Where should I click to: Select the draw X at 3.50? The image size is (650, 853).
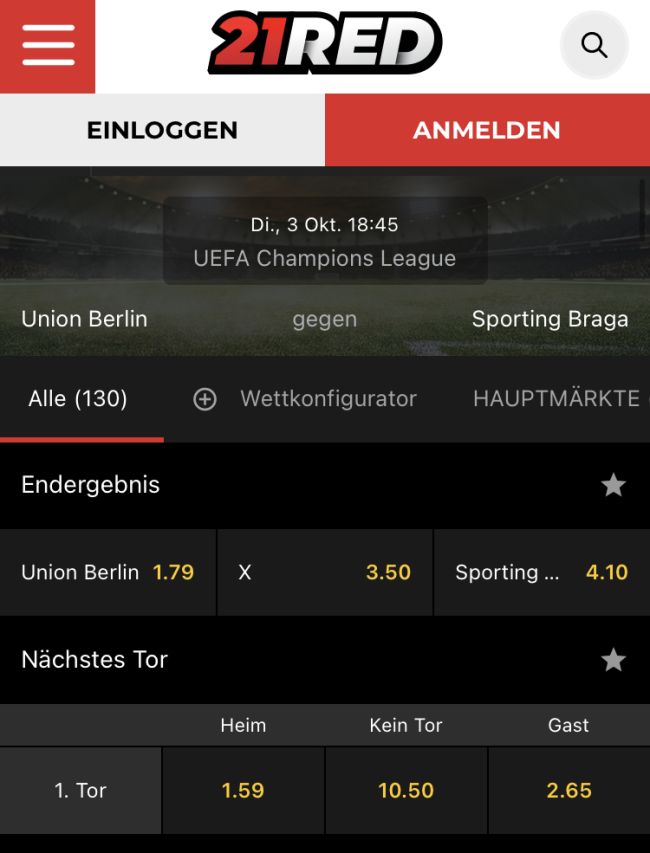coord(325,572)
